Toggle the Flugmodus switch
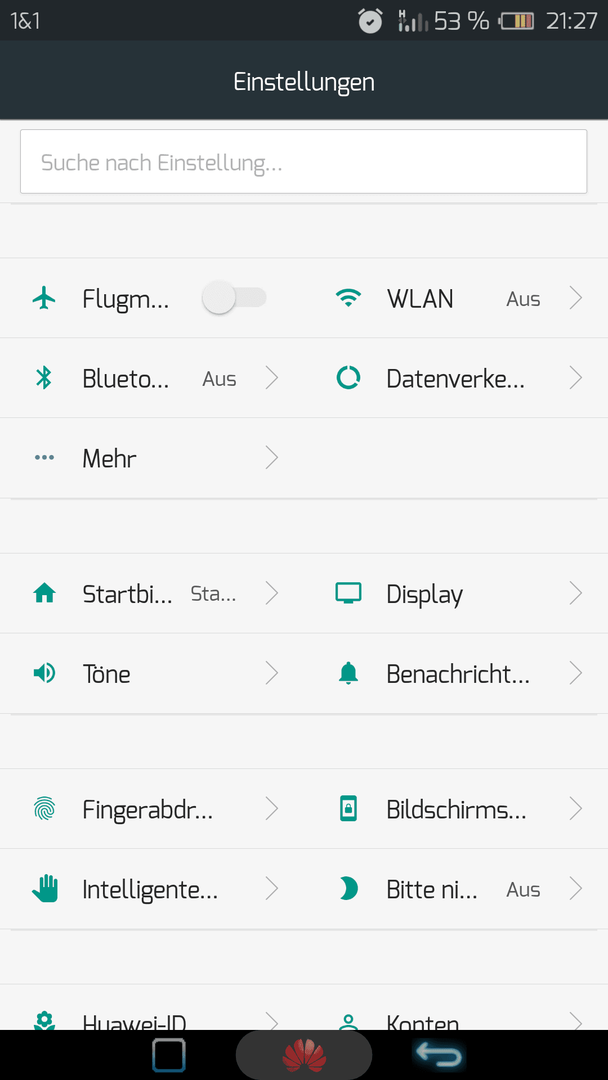608x1080 pixels. tap(234, 298)
